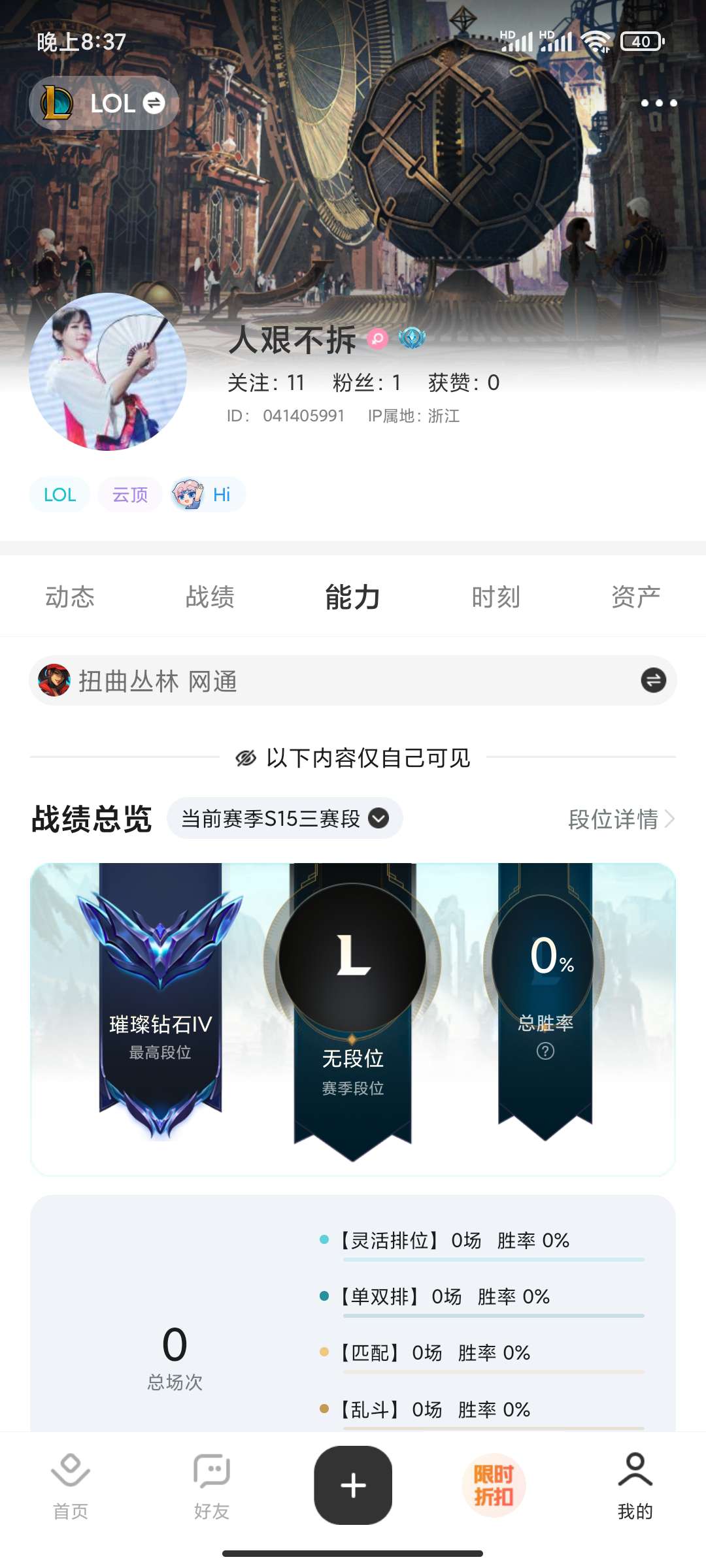Open the 限时折扣 discount page

(494, 1485)
